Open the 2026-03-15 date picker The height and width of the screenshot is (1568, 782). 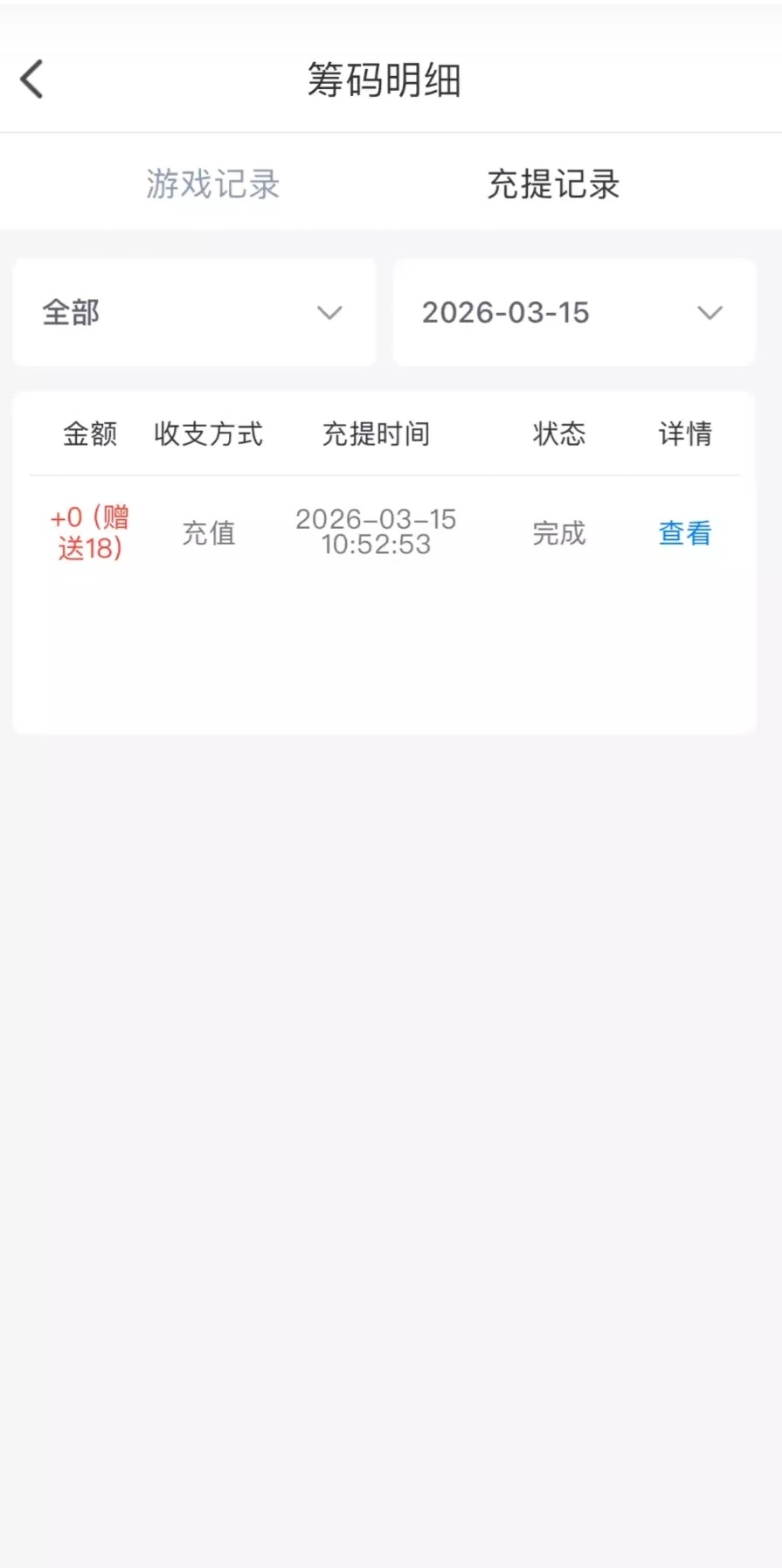coord(573,312)
